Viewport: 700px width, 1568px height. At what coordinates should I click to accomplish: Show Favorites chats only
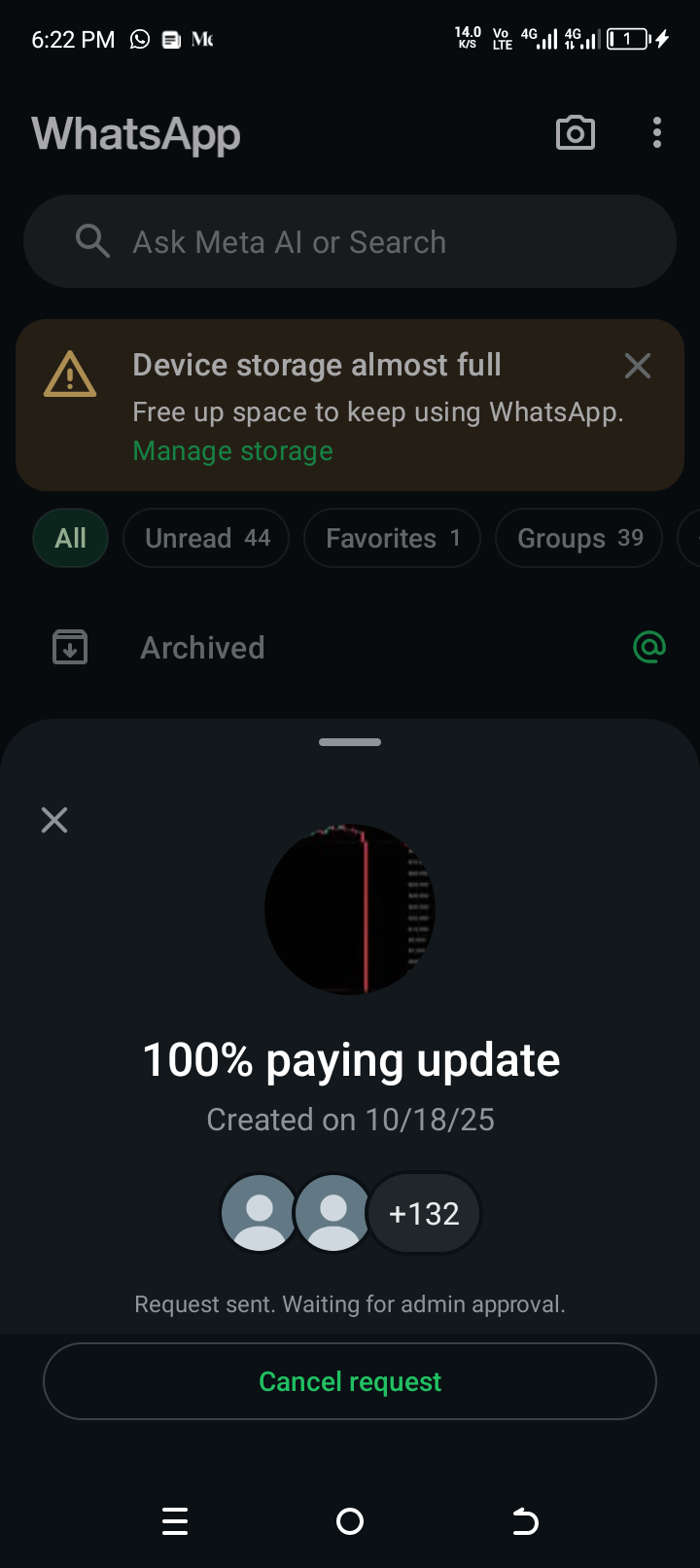click(x=392, y=538)
